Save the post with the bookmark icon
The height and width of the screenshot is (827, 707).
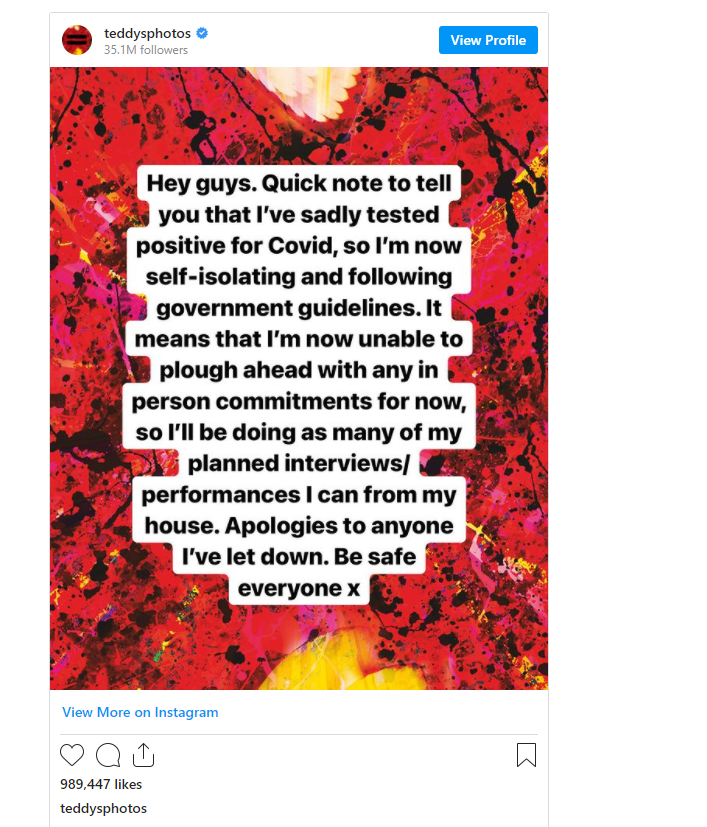click(526, 755)
